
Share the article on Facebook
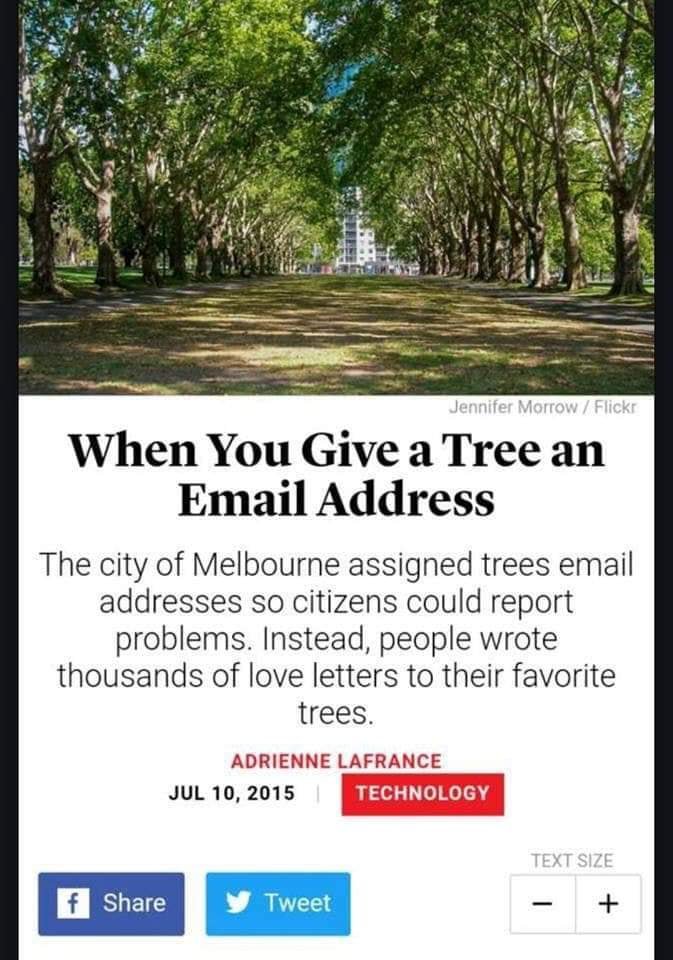click(111, 903)
